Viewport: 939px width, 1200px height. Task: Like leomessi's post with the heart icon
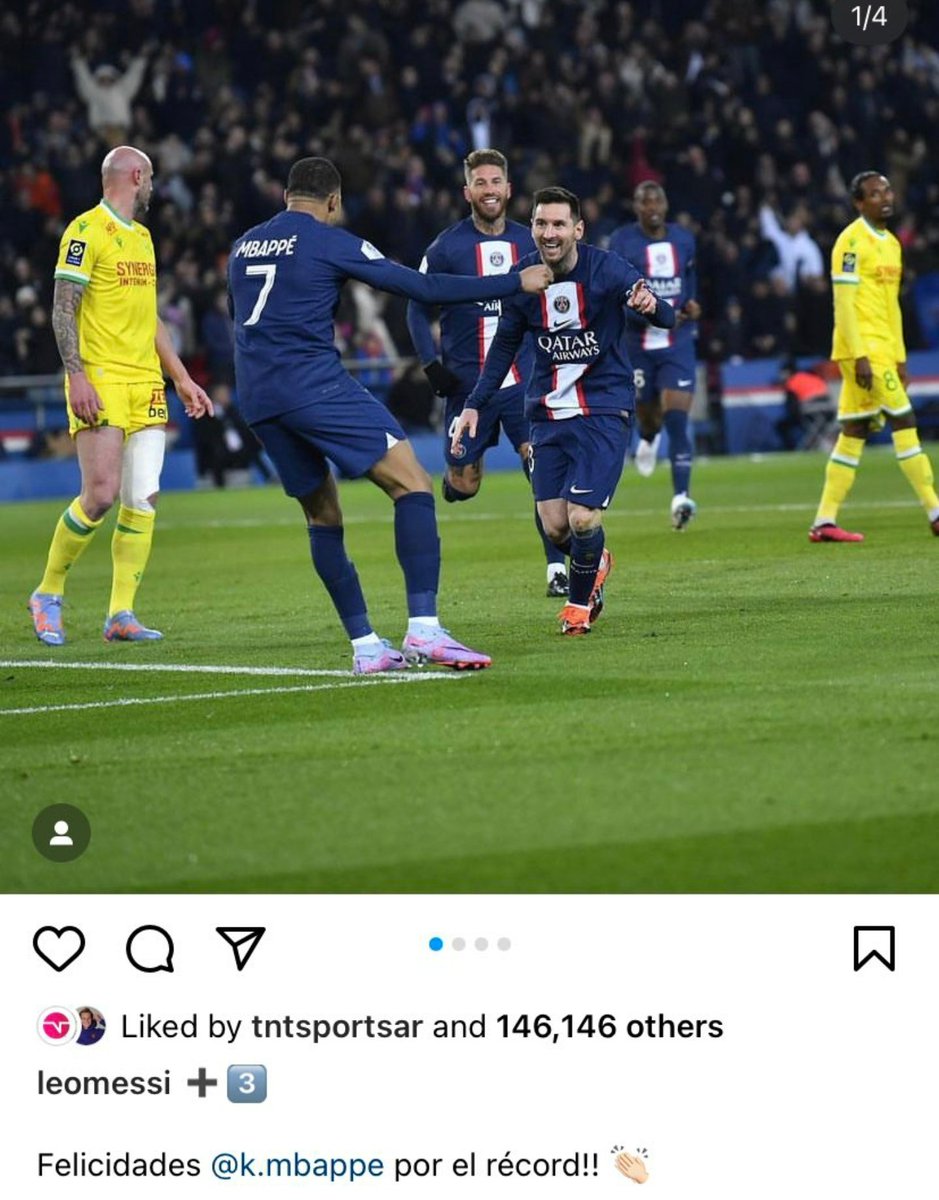pyautogui.click(x=59, y=948)
